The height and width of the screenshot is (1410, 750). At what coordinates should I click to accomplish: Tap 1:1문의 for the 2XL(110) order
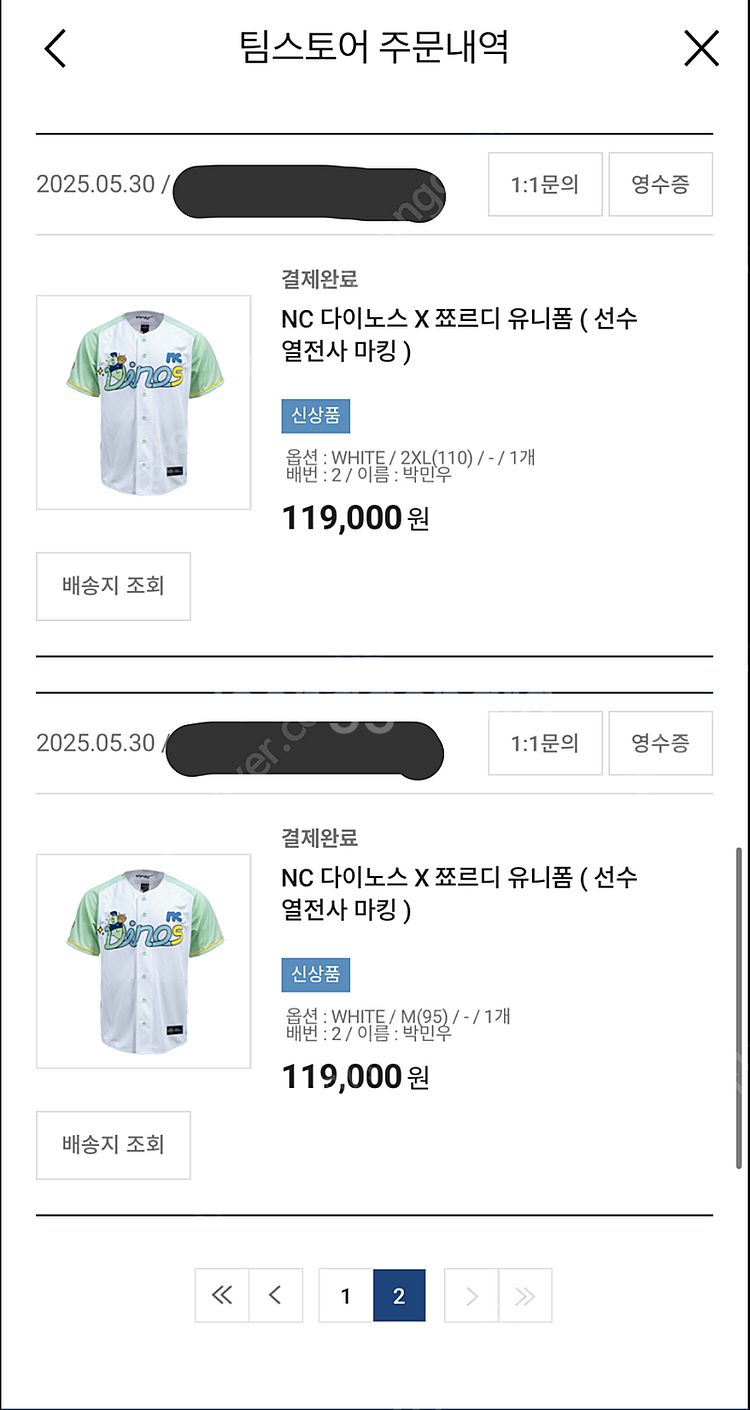545,184
